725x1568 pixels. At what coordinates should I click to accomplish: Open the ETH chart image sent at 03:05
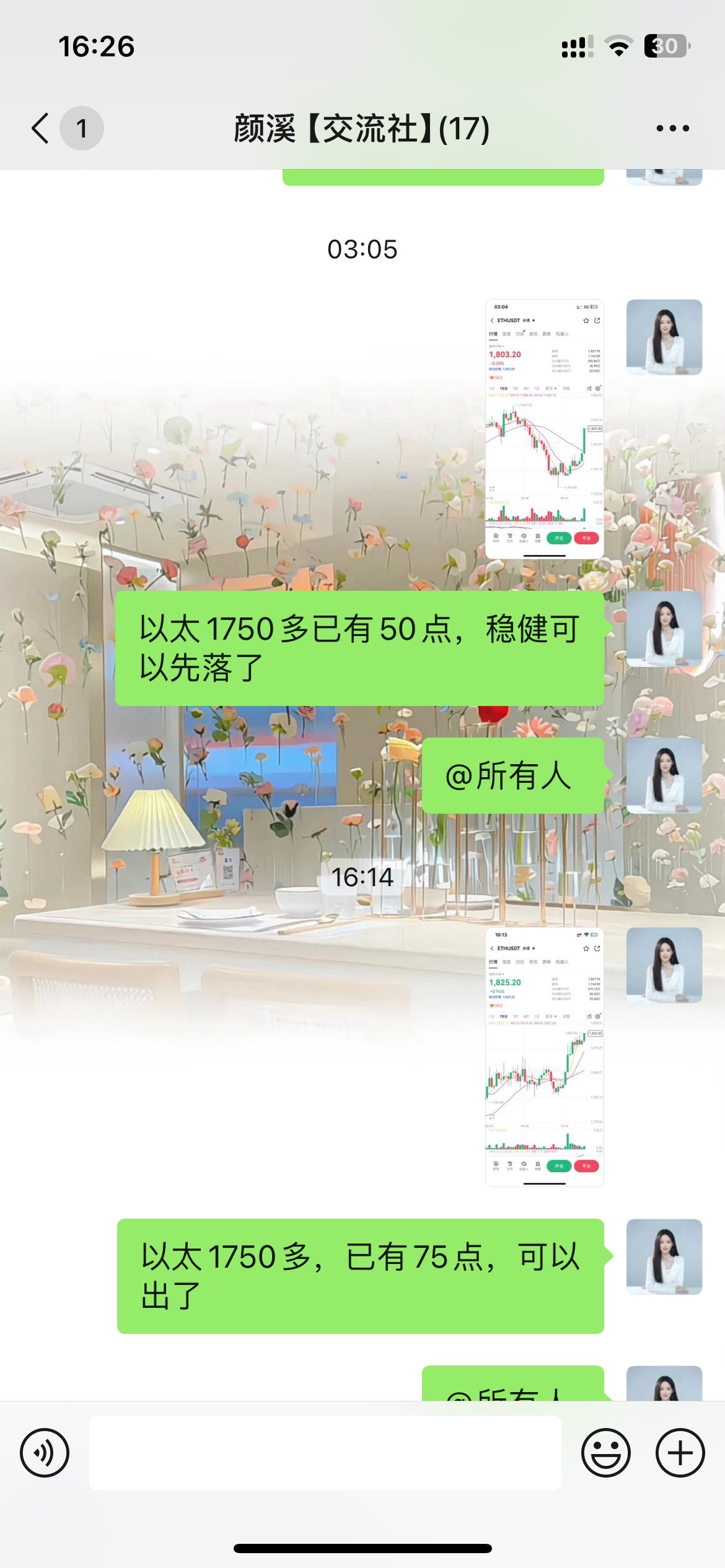544,429
